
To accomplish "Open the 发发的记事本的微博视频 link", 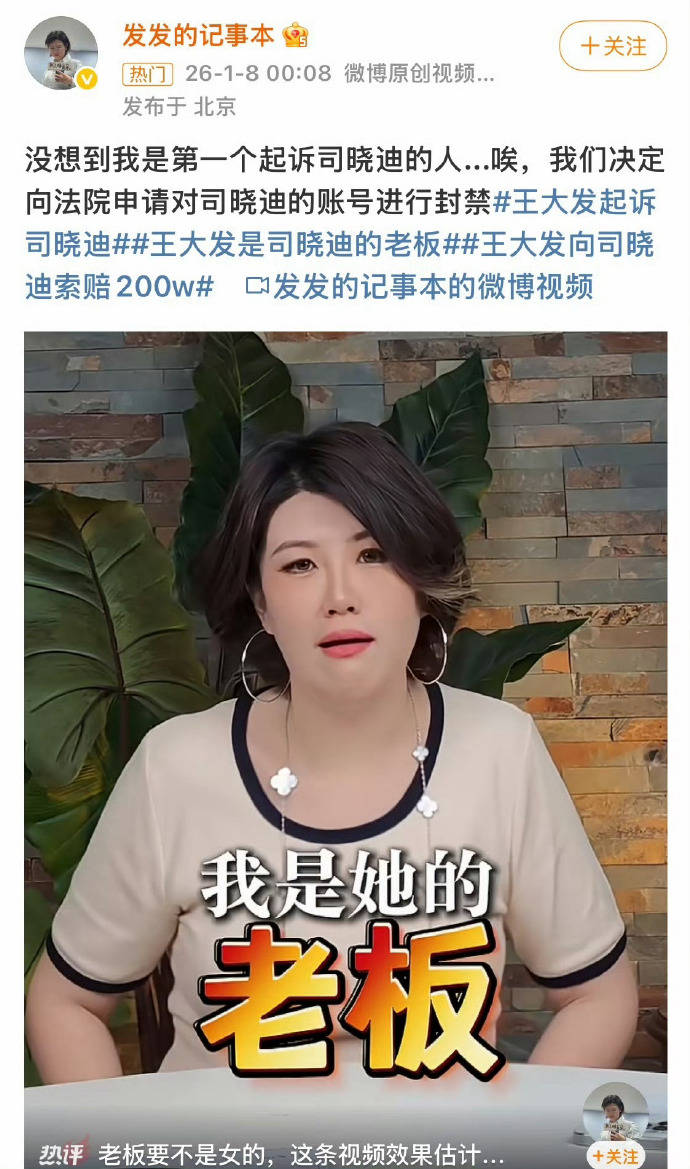I will coord(419,287).
